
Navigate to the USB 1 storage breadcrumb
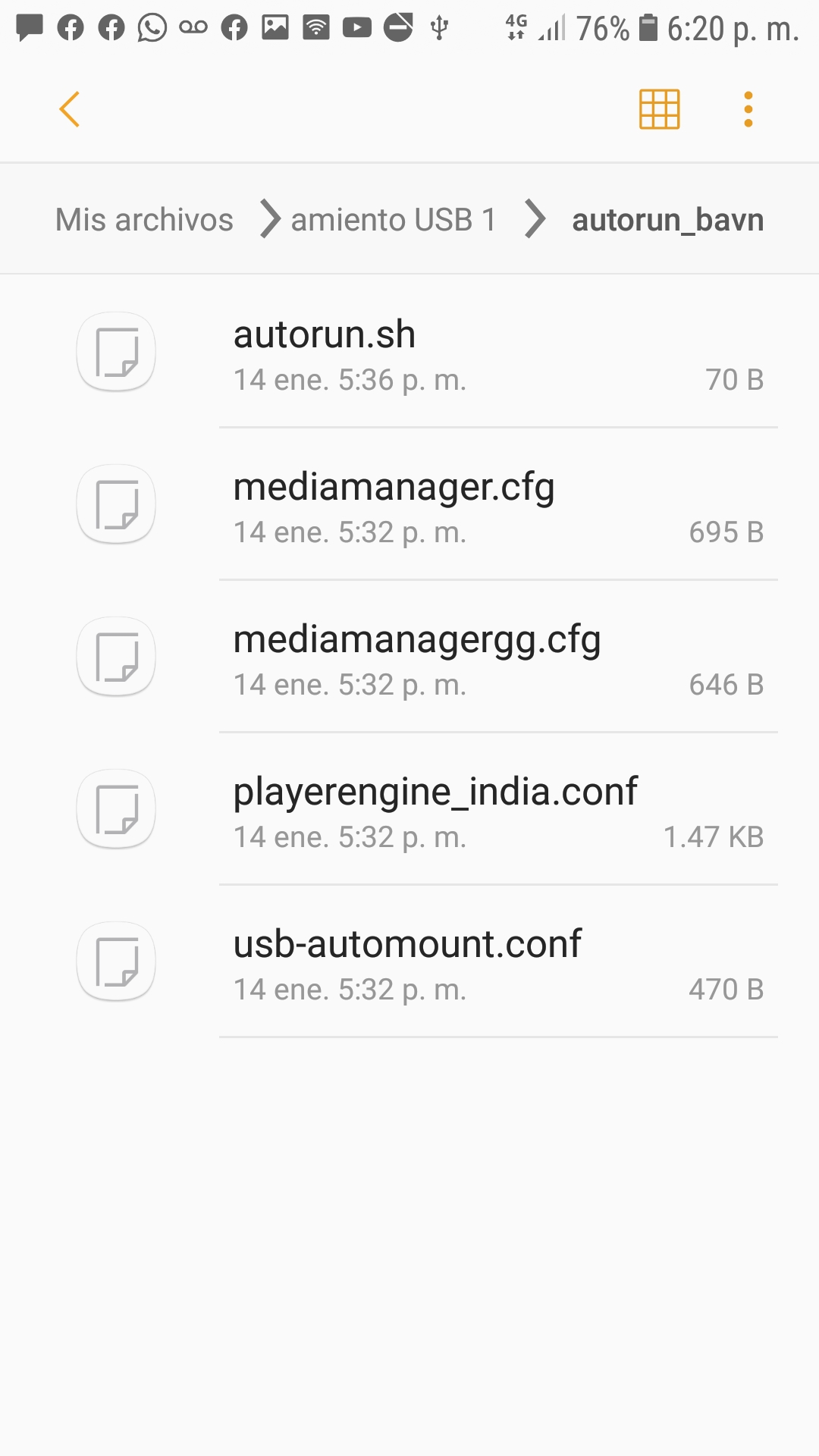(393, 220)
